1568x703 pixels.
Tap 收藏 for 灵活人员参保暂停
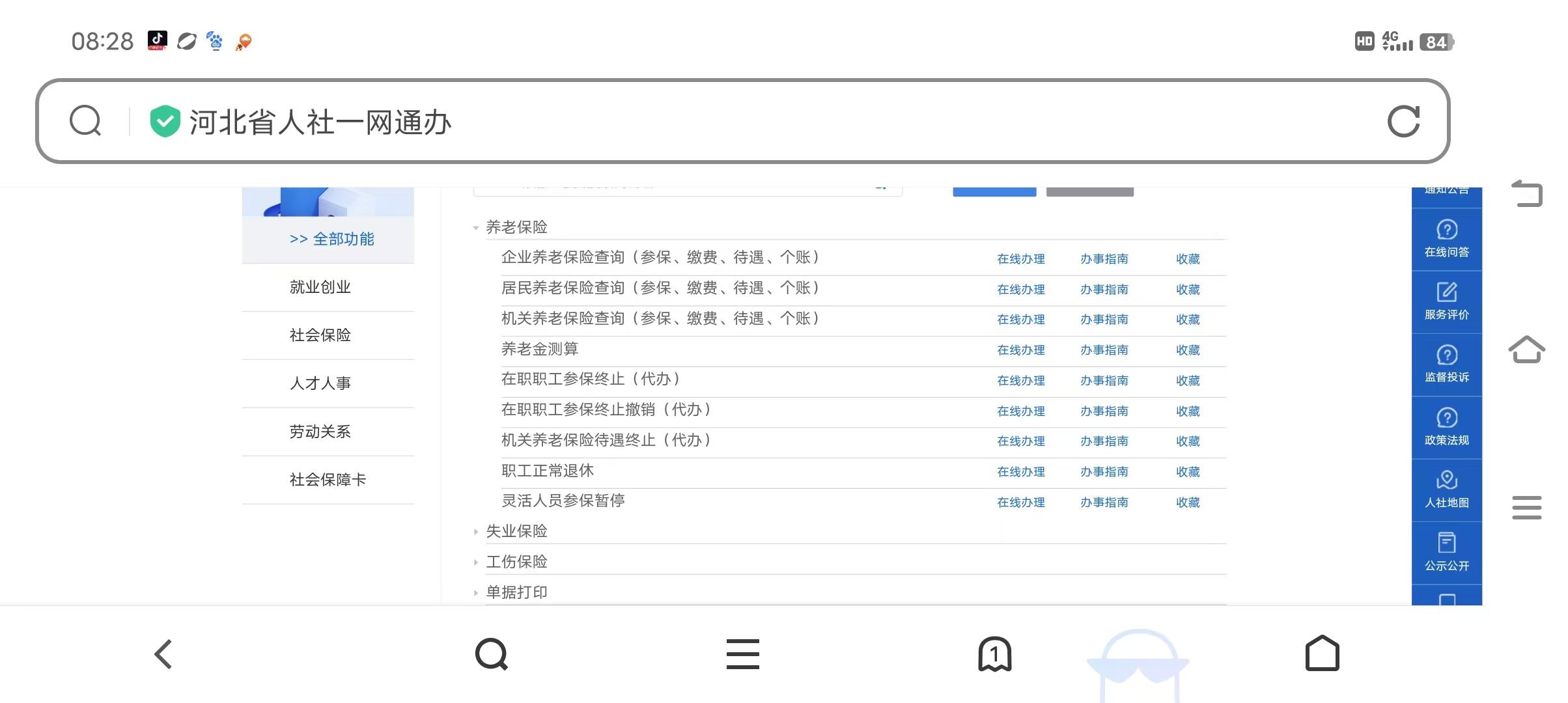coord(1187,503)
